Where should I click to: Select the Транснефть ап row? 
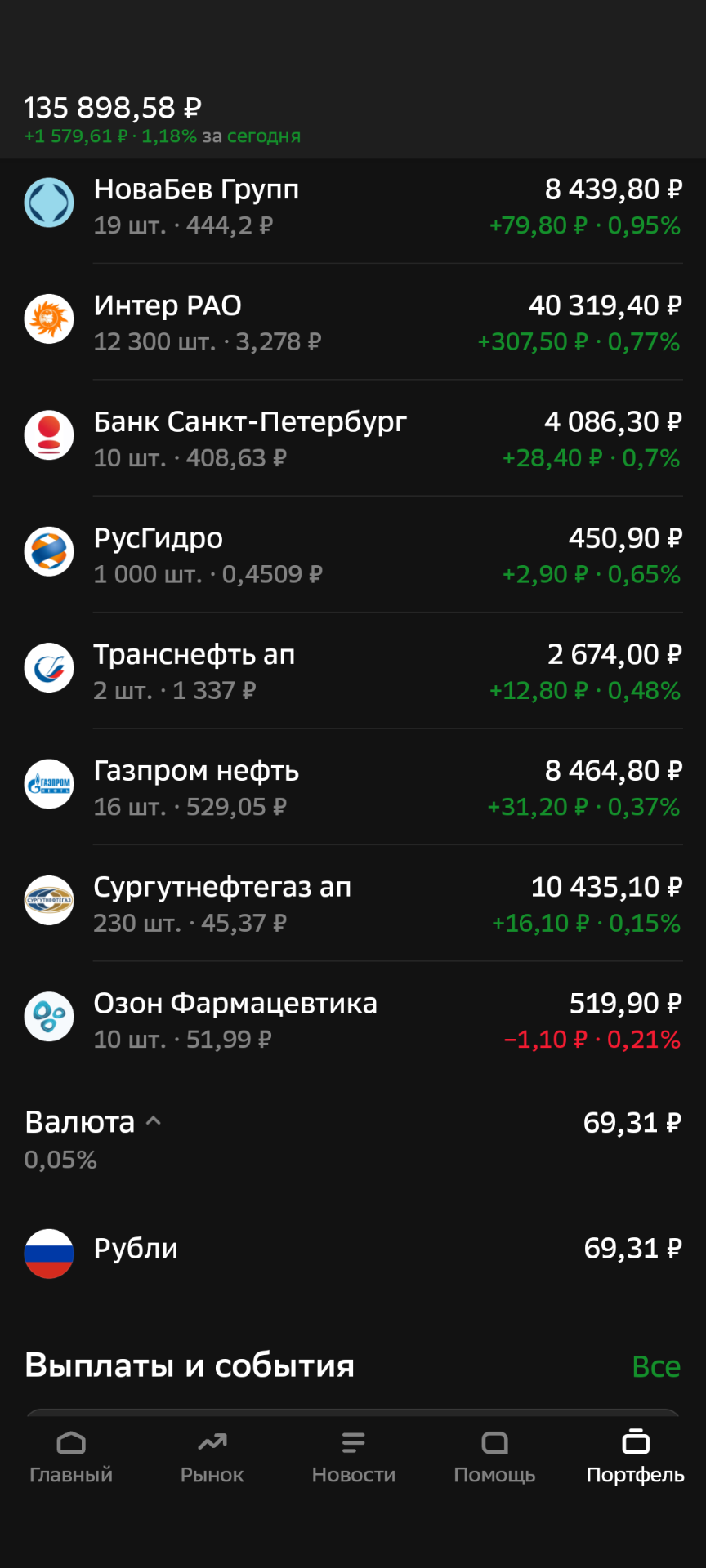click(353, 670)
